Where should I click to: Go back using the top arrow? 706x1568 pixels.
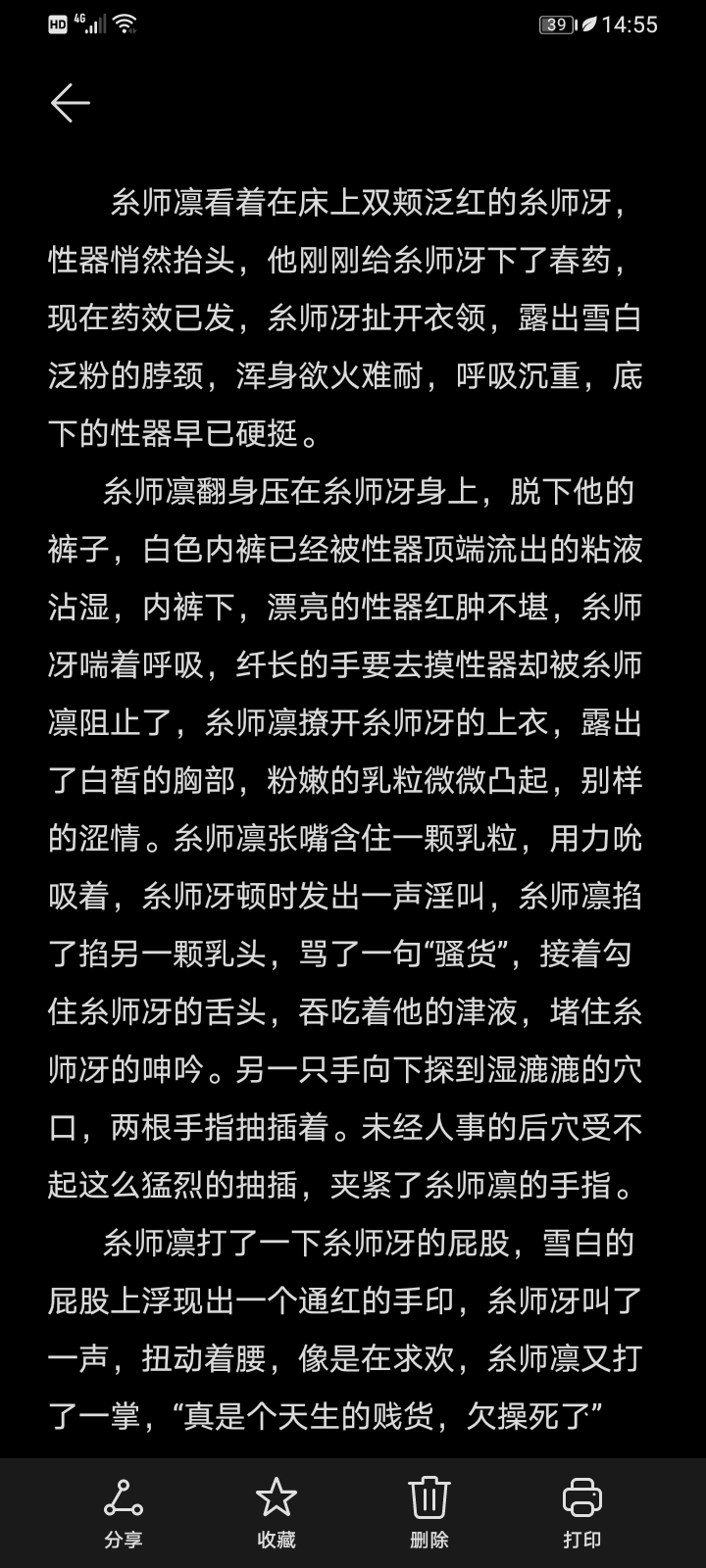(71, 103)
